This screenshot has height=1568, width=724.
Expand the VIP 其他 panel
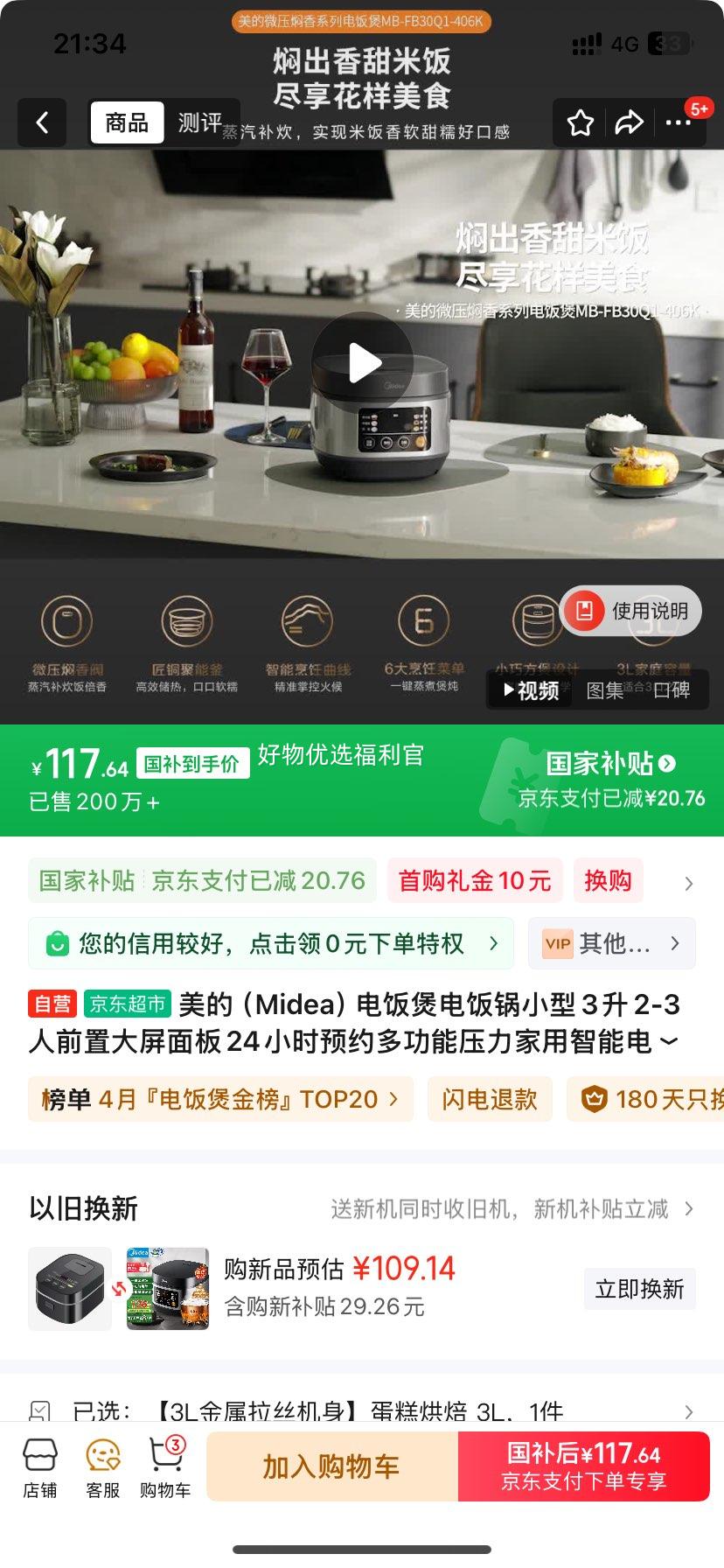(611, 943)
